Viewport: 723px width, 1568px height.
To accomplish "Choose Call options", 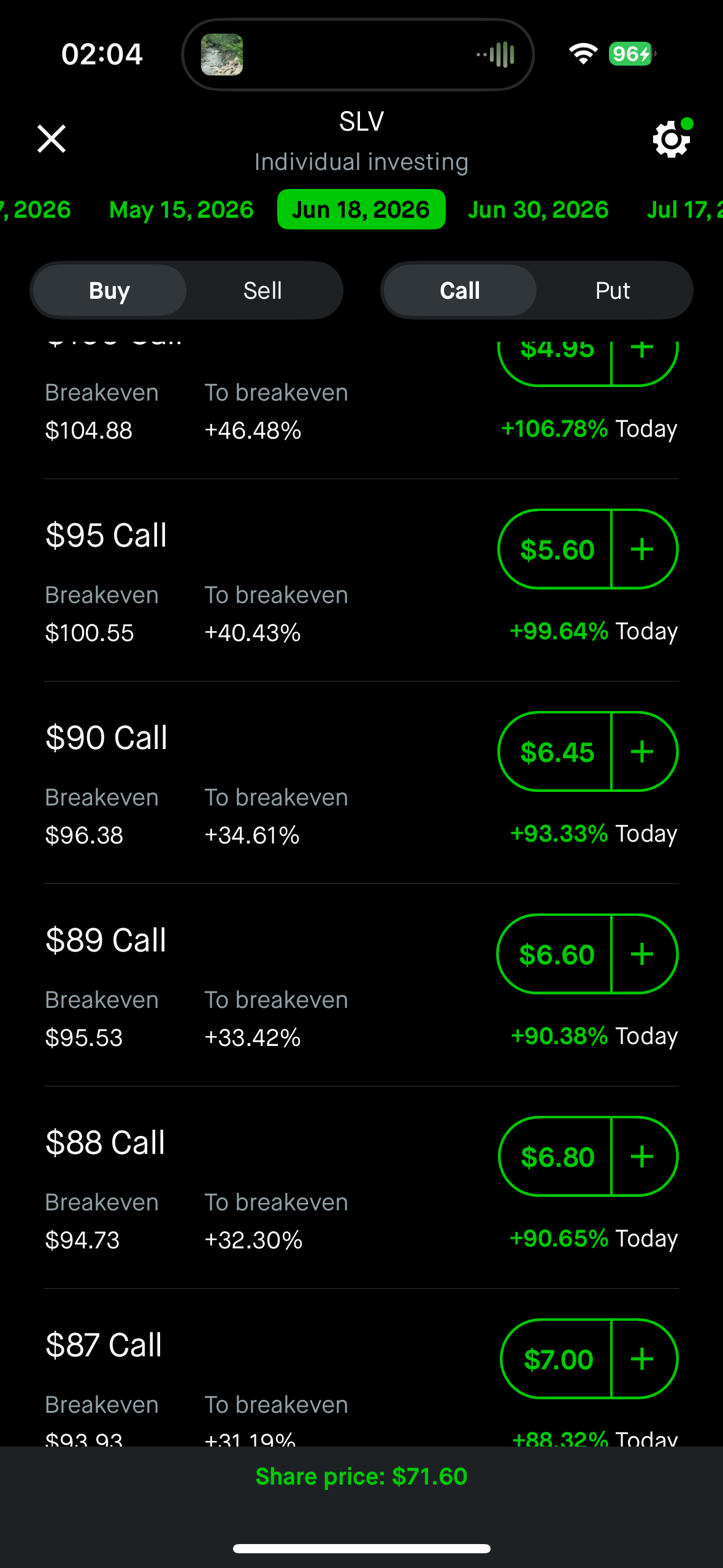I will pos(459,290).
